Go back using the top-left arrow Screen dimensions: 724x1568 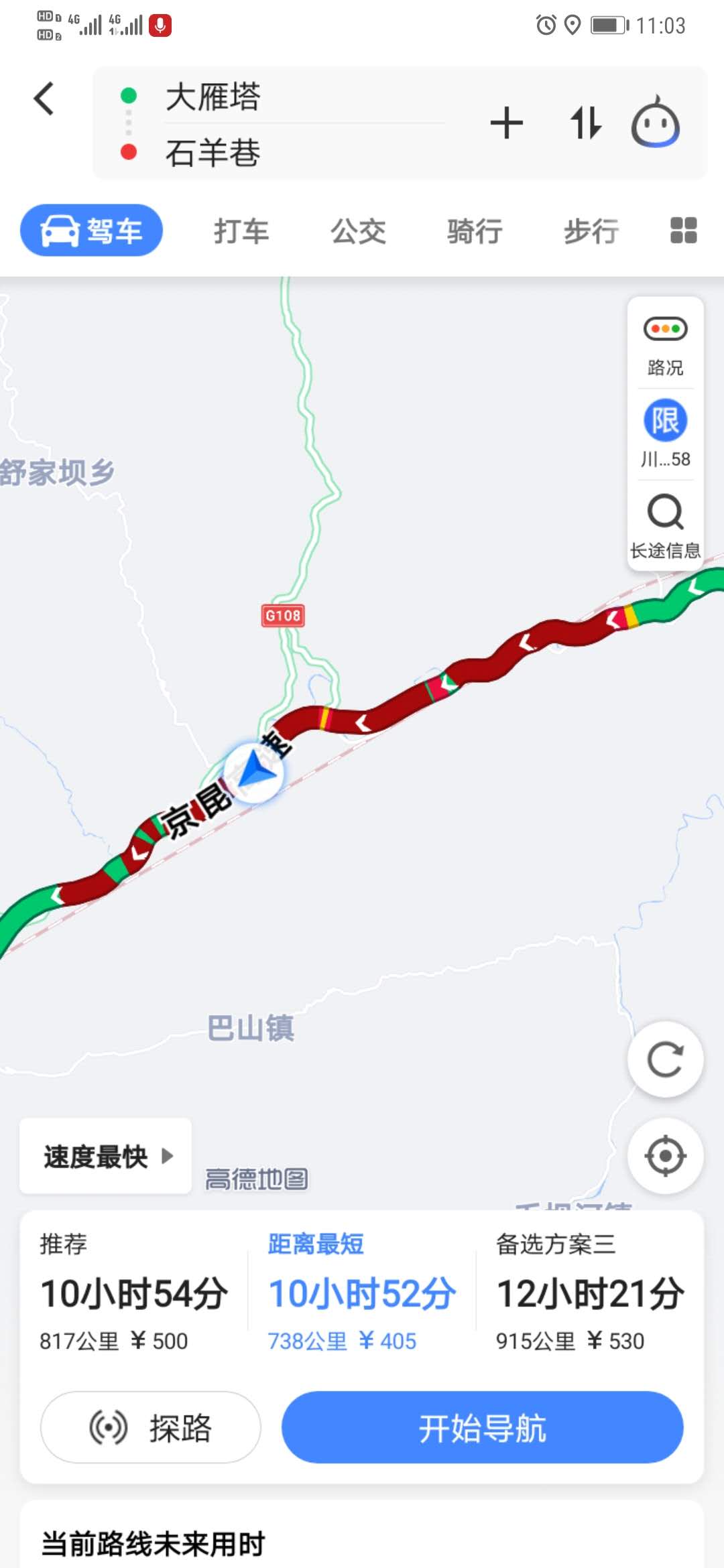click(x=44, y=99)
